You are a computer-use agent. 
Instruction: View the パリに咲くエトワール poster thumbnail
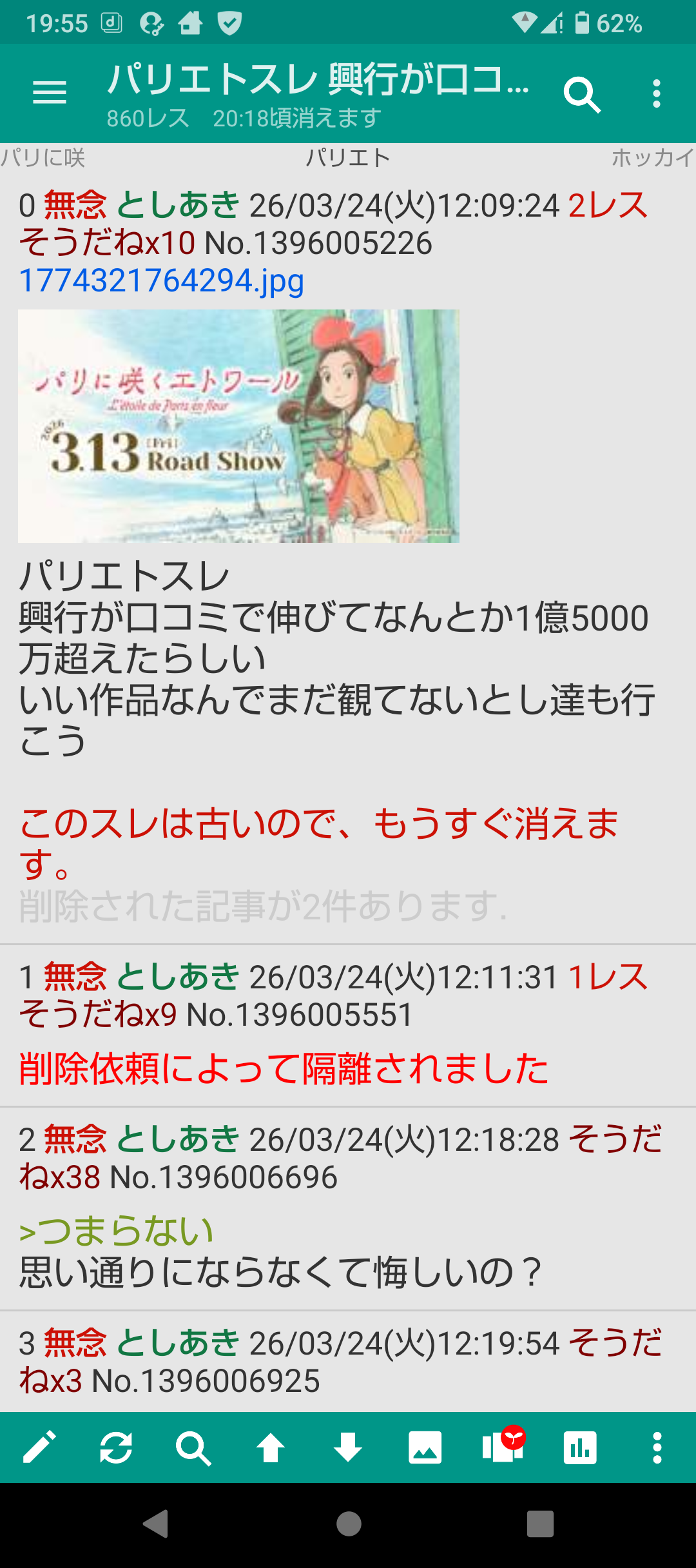pos(238,426)
